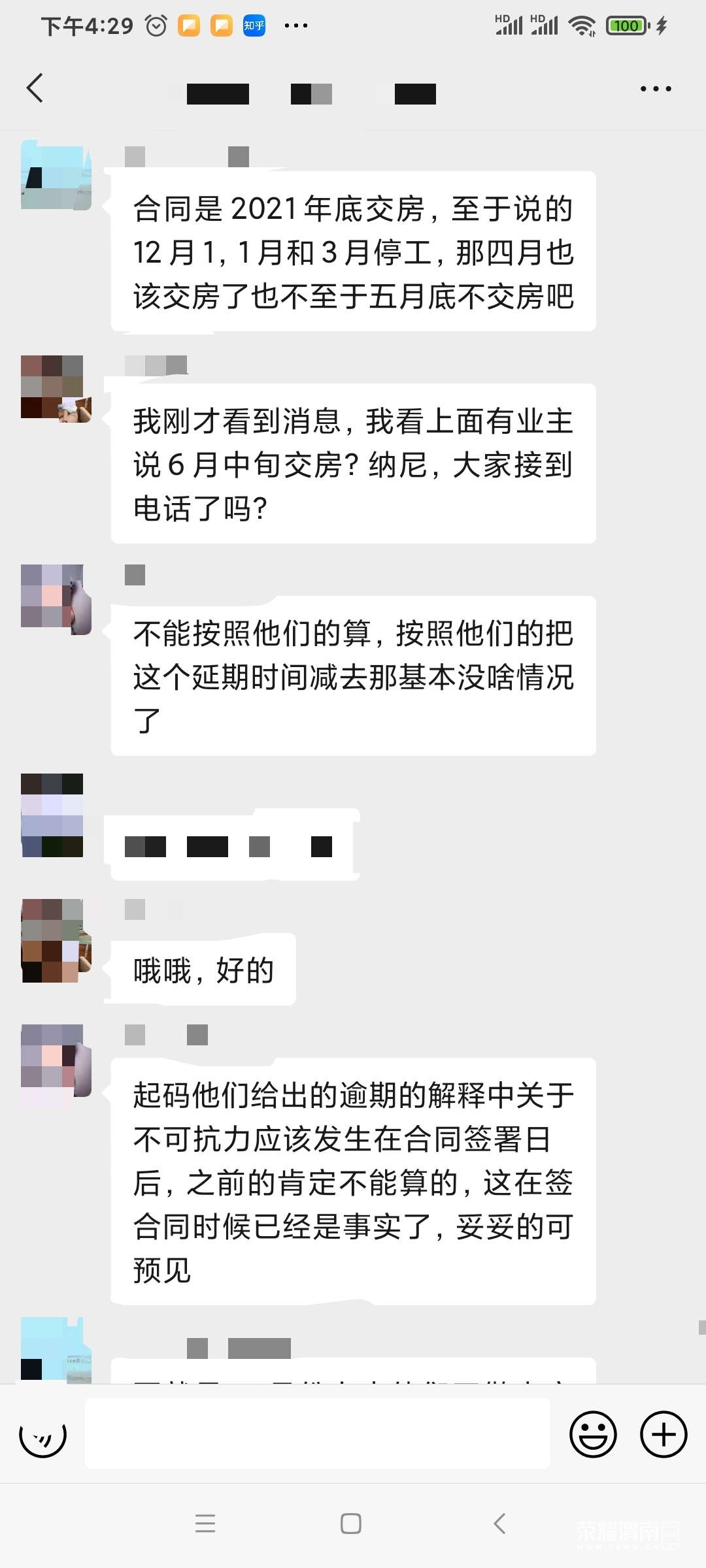706x1568 pixels.
Task: Switch to voice message input
Action: tap(43, 1435)
